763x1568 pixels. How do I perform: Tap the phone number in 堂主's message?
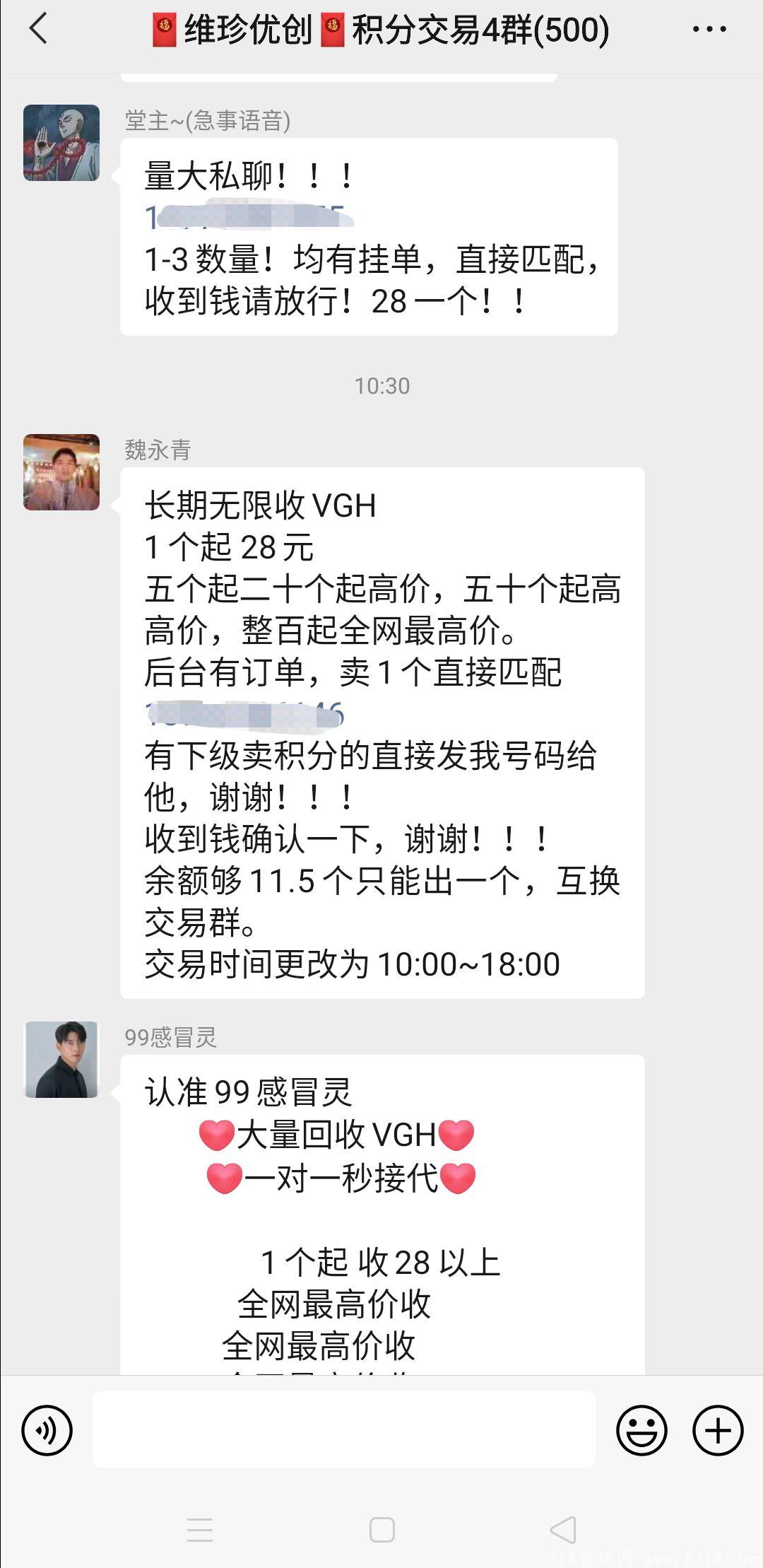click(247, 217)
